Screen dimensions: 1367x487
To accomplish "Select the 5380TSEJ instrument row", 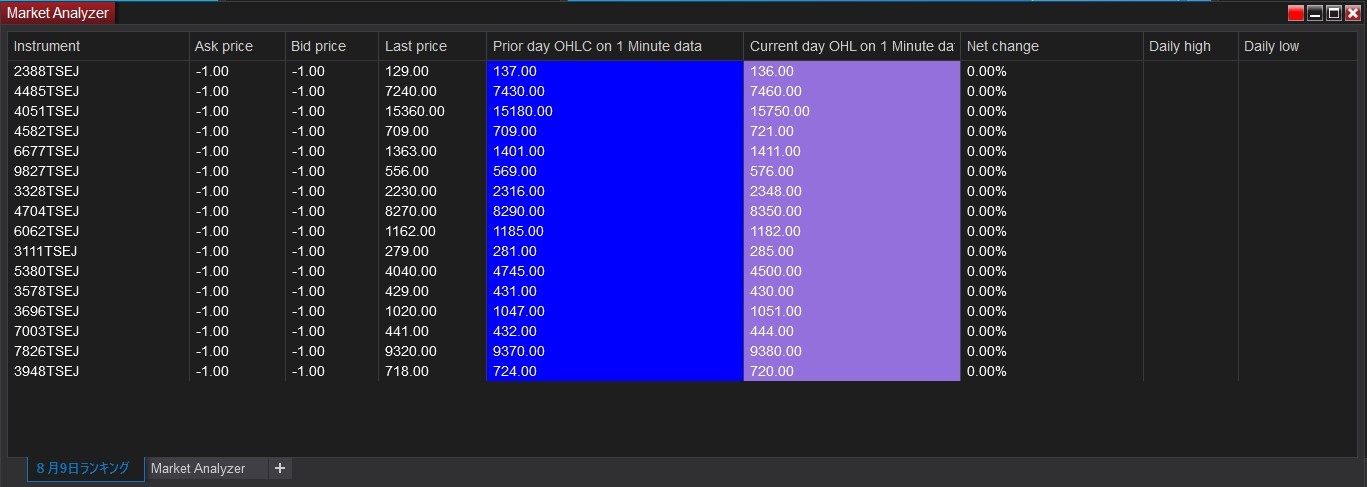I will pyautogui.click(x=46, y=271).
